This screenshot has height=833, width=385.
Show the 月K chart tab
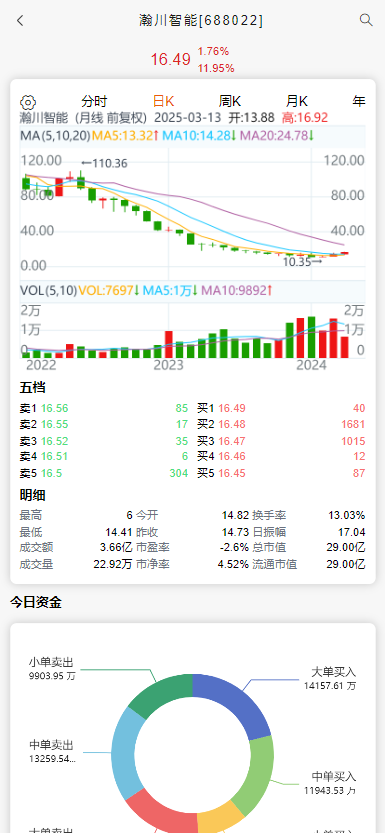(297, 101)
